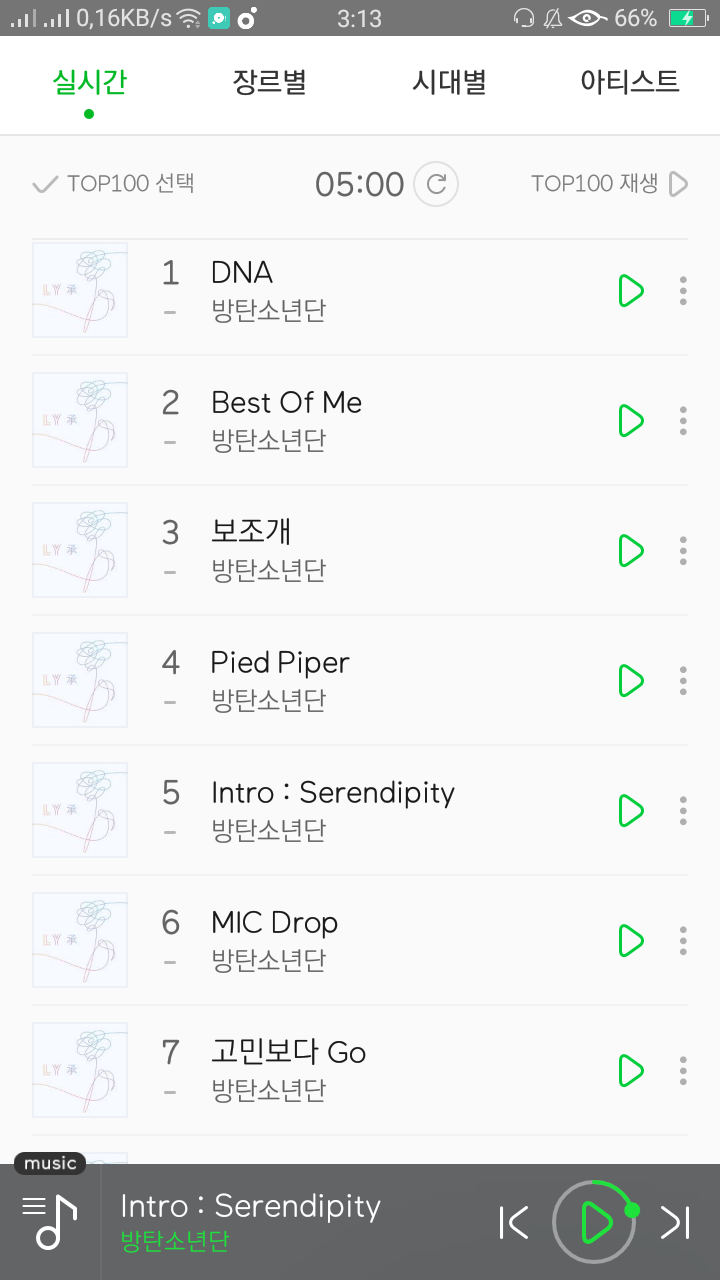
Task: Switch to the 시대별 tab
Action: click(449, 82)
